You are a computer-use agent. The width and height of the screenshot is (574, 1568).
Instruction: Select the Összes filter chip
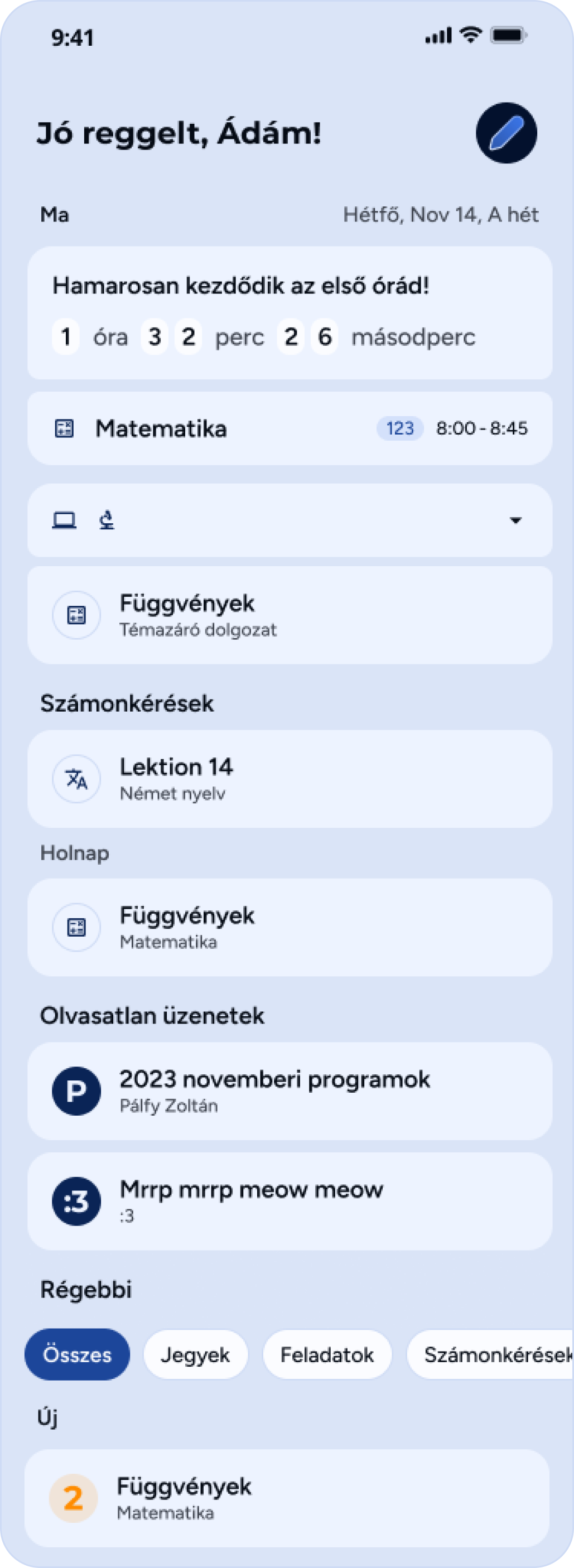click(78, 1354)
